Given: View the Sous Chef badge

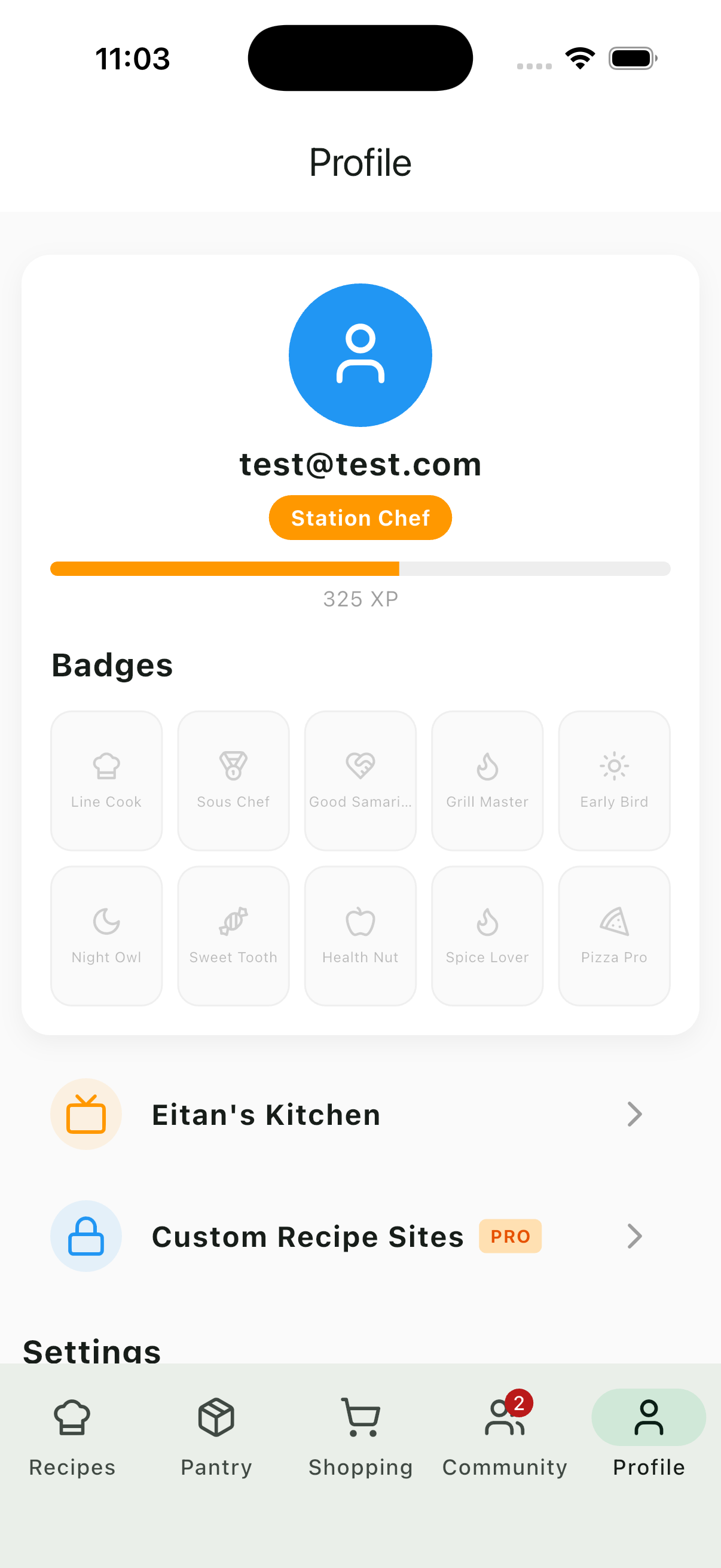Looking at the screenshot, I should tap(234, 780).
